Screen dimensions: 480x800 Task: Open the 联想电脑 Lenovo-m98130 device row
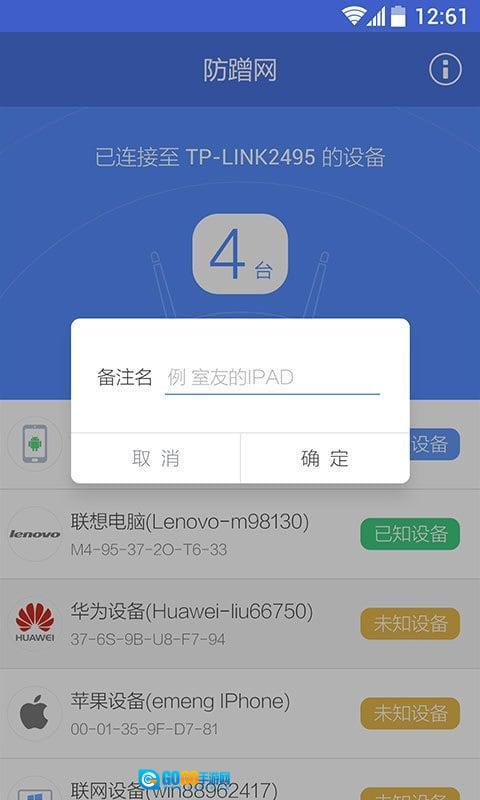click(240, 534)
